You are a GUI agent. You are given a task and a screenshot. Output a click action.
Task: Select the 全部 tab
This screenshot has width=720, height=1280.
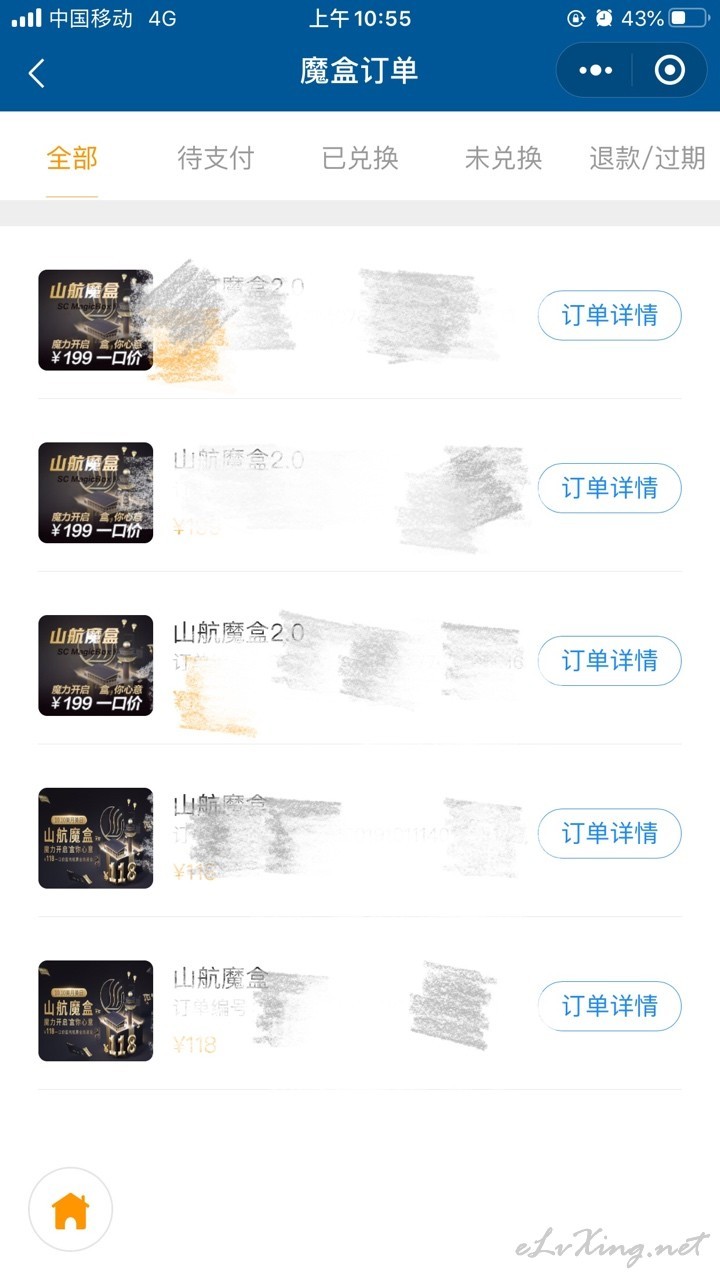[72, 158]
